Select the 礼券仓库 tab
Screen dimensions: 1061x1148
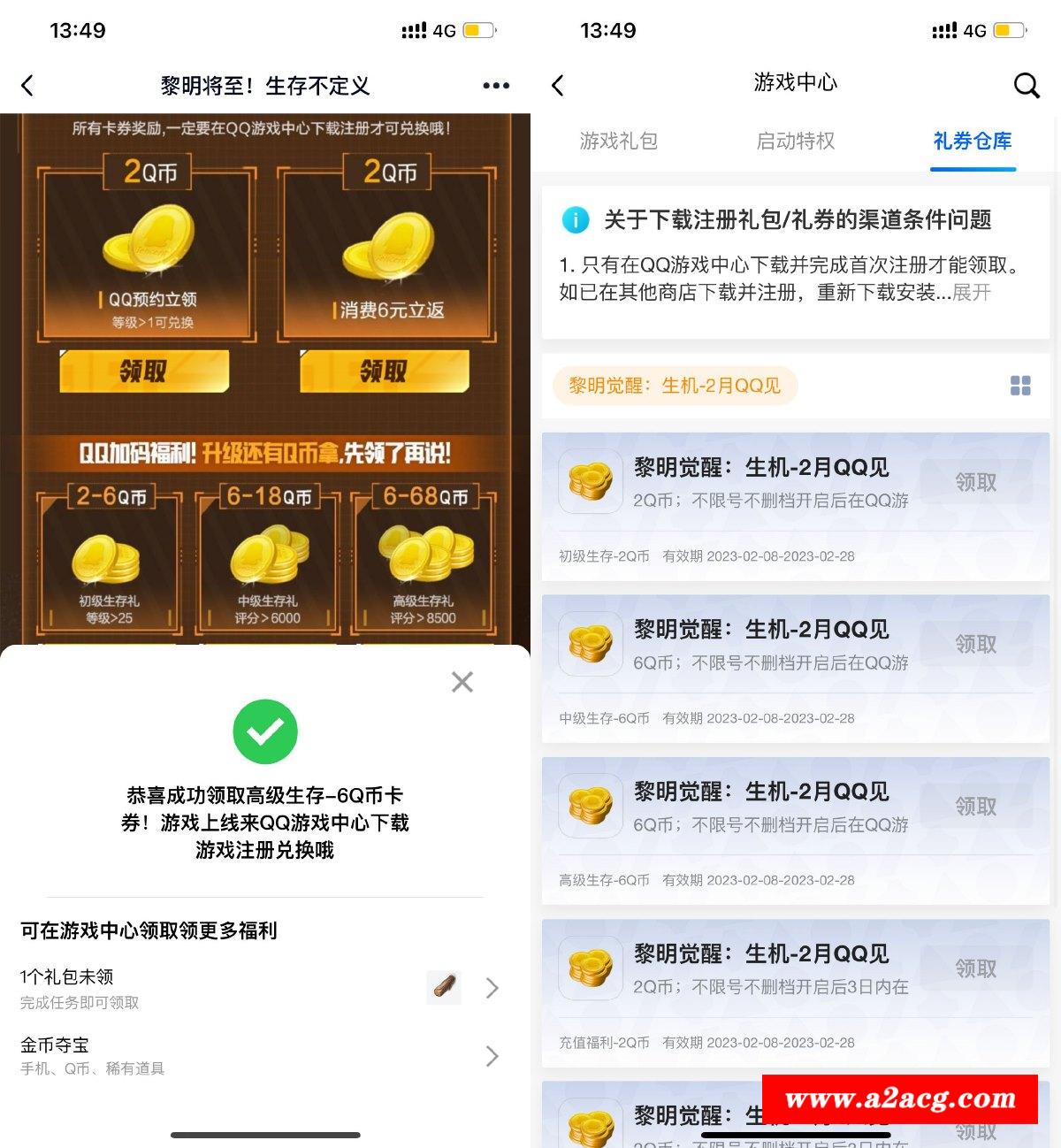tap(973, 141)
